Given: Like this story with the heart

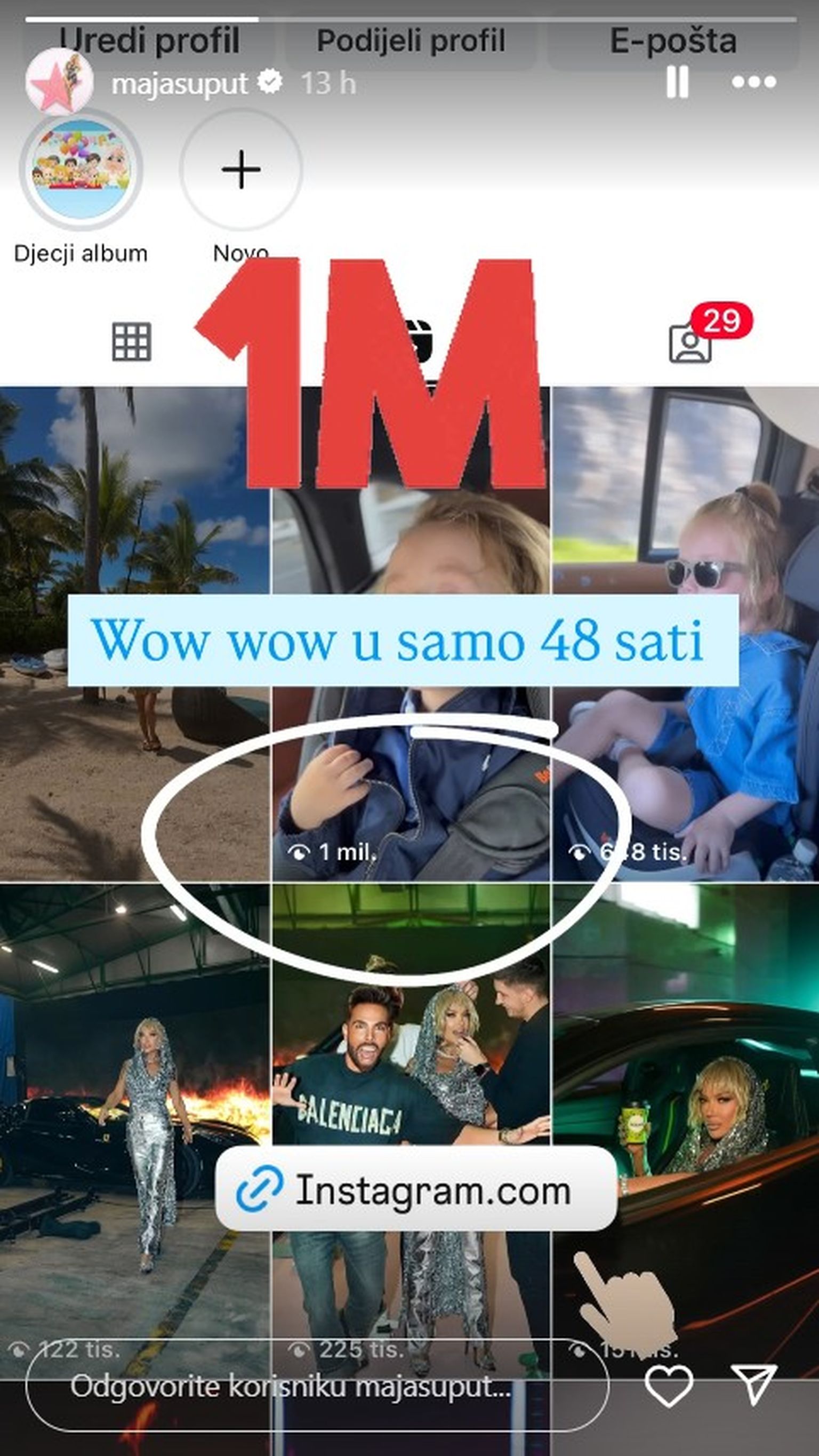Looking at the screenshot, I should pos(669,1386).
